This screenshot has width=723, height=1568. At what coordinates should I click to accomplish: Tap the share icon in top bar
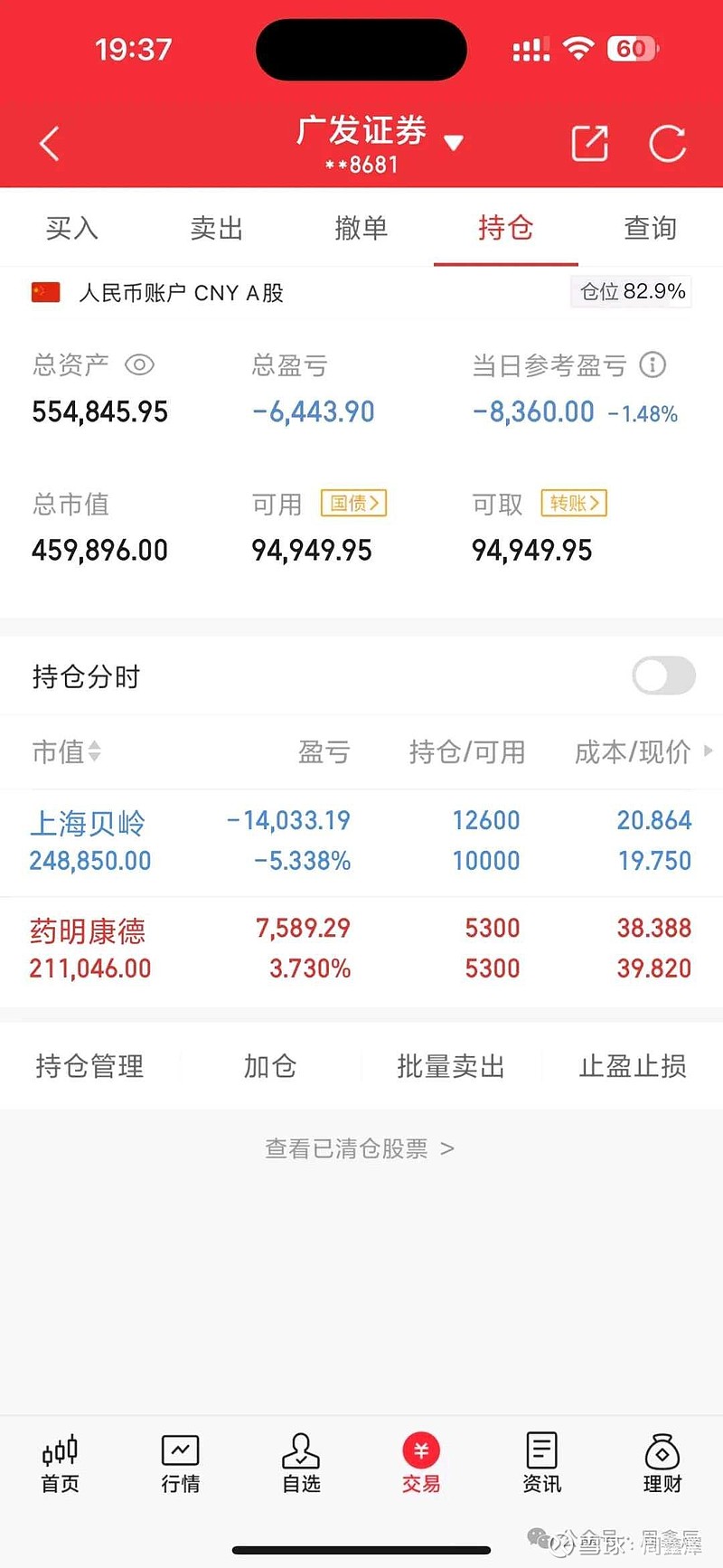point(589,143)
